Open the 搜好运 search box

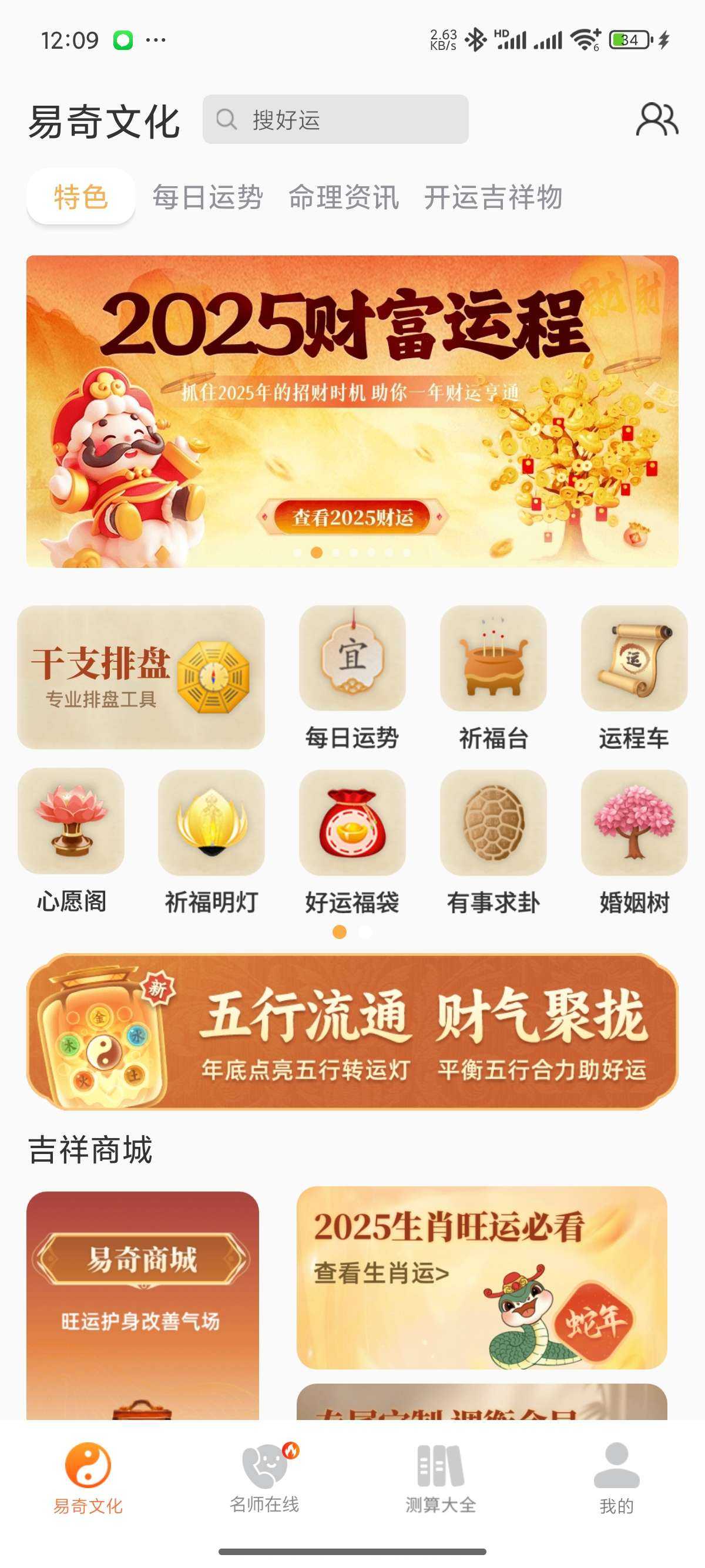coord(335,119)
